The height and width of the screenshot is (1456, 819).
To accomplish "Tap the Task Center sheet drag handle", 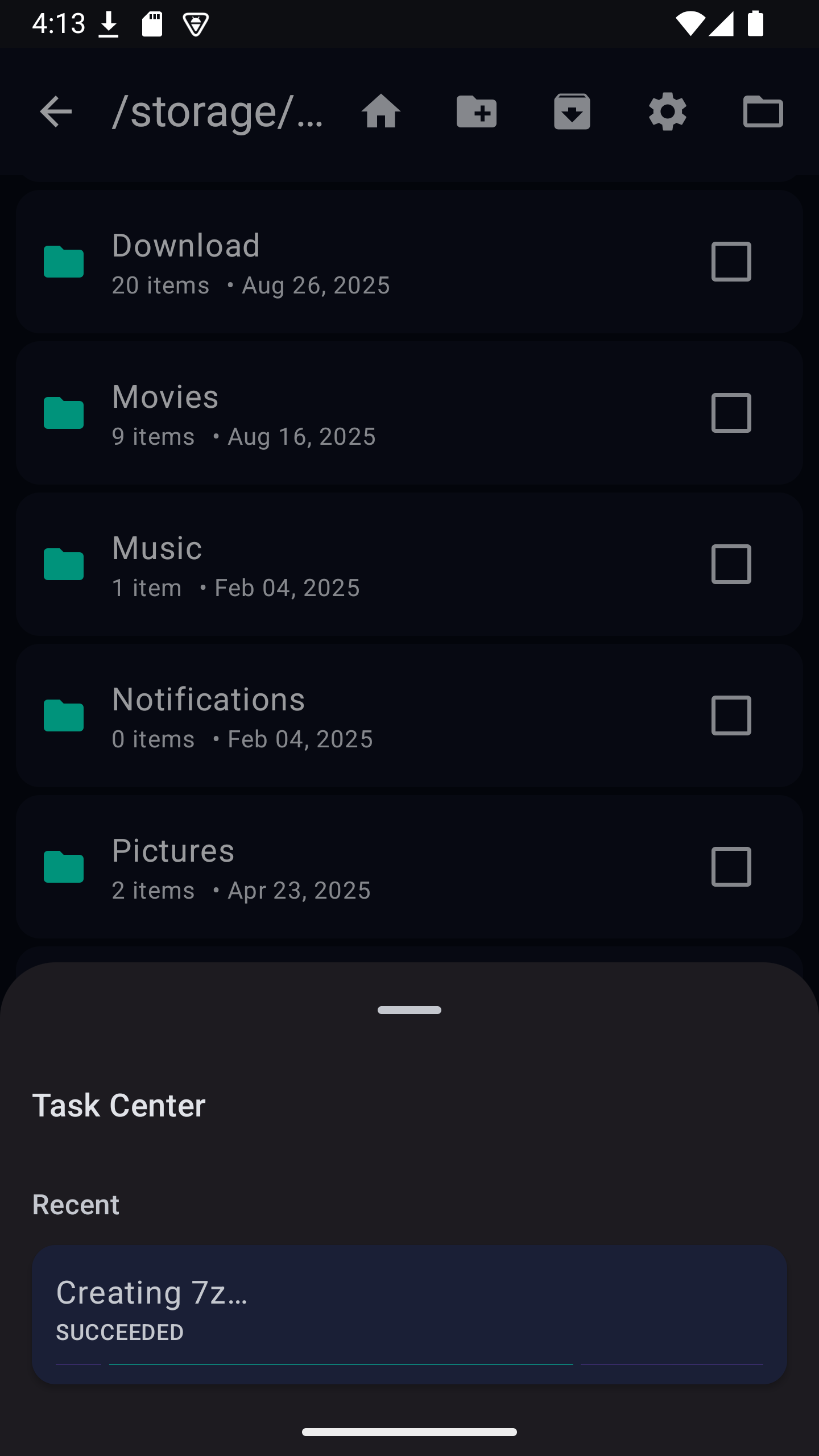I will click(409, 1010).
